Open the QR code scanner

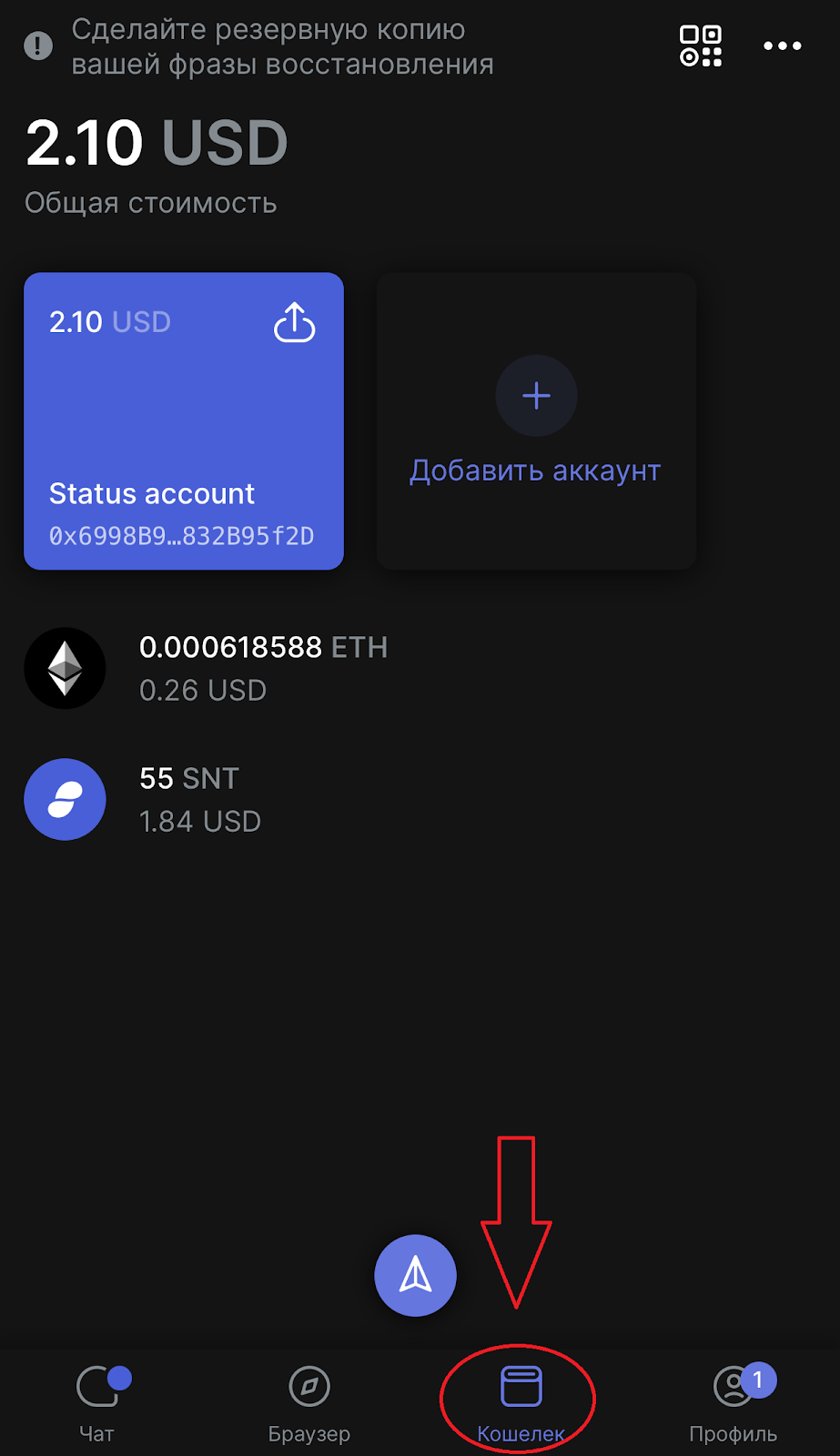pyautogui.click(x=701, y=45)
